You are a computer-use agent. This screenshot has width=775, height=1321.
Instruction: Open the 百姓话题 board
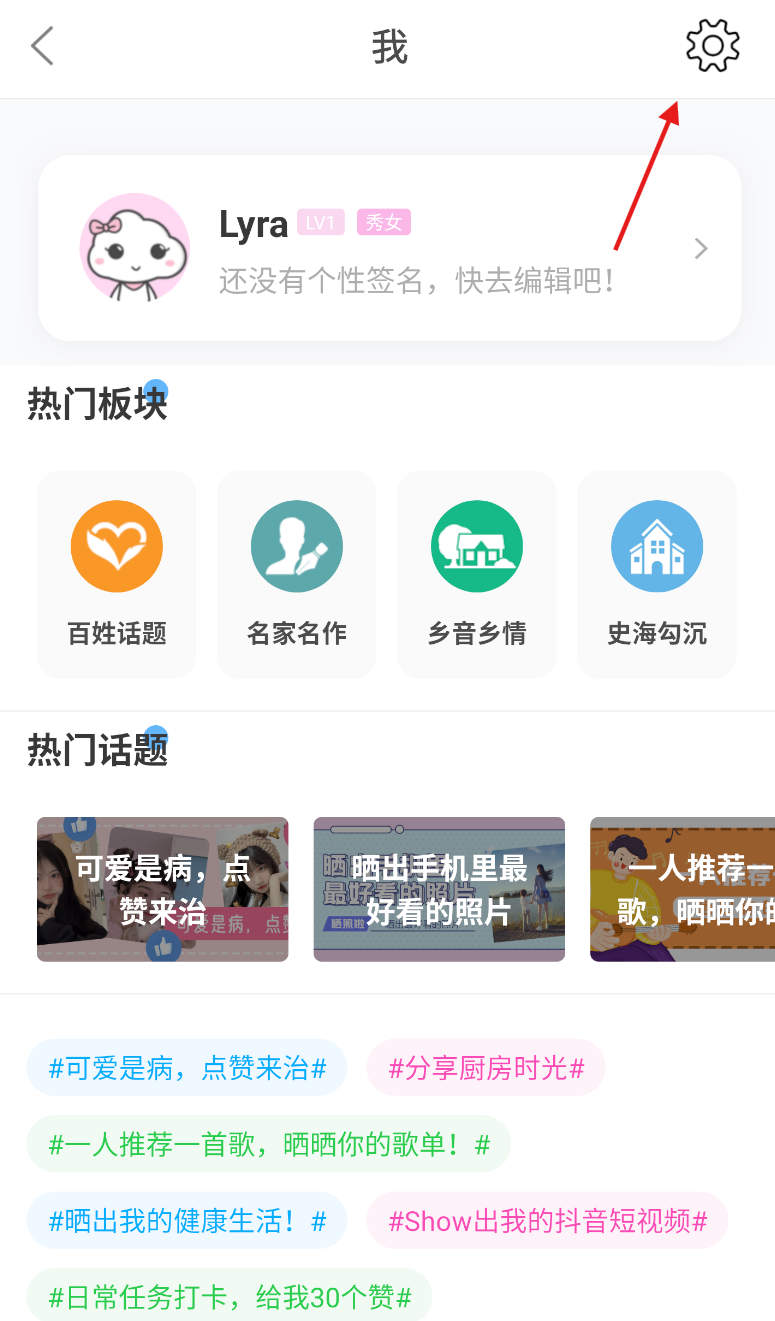(x=117, y=574)
